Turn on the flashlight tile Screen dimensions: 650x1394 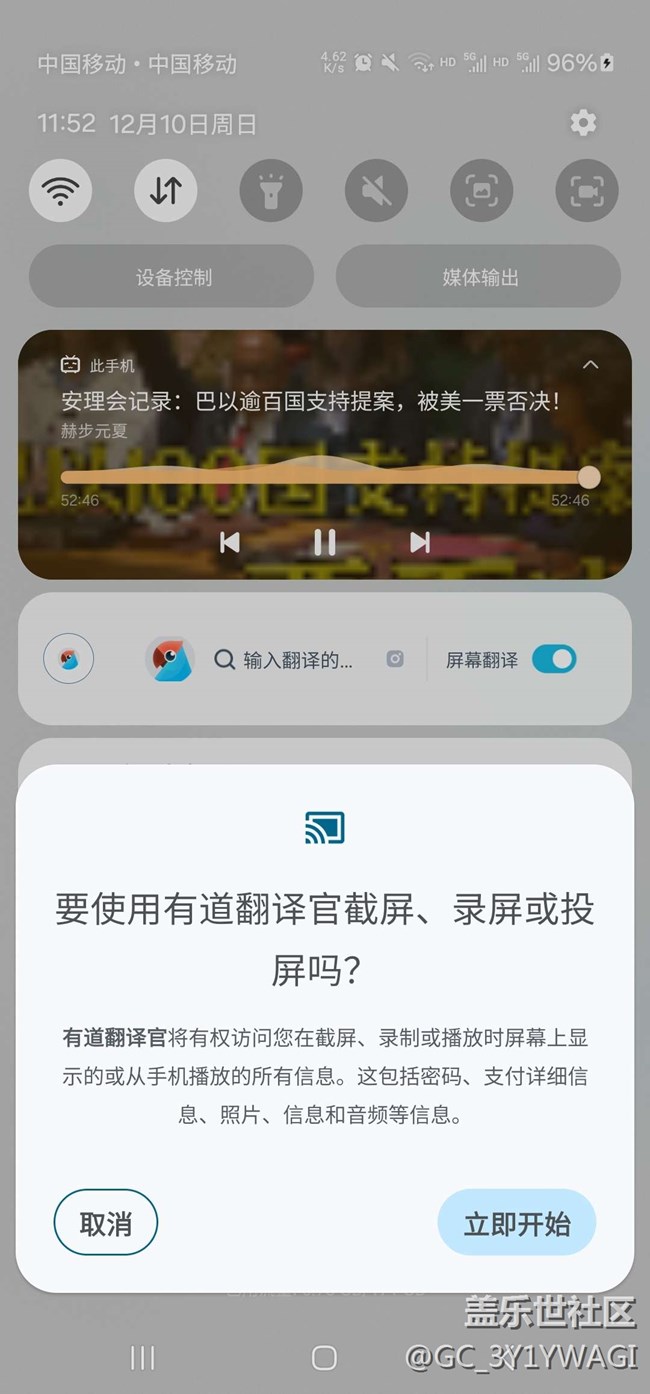pos(271,190)
